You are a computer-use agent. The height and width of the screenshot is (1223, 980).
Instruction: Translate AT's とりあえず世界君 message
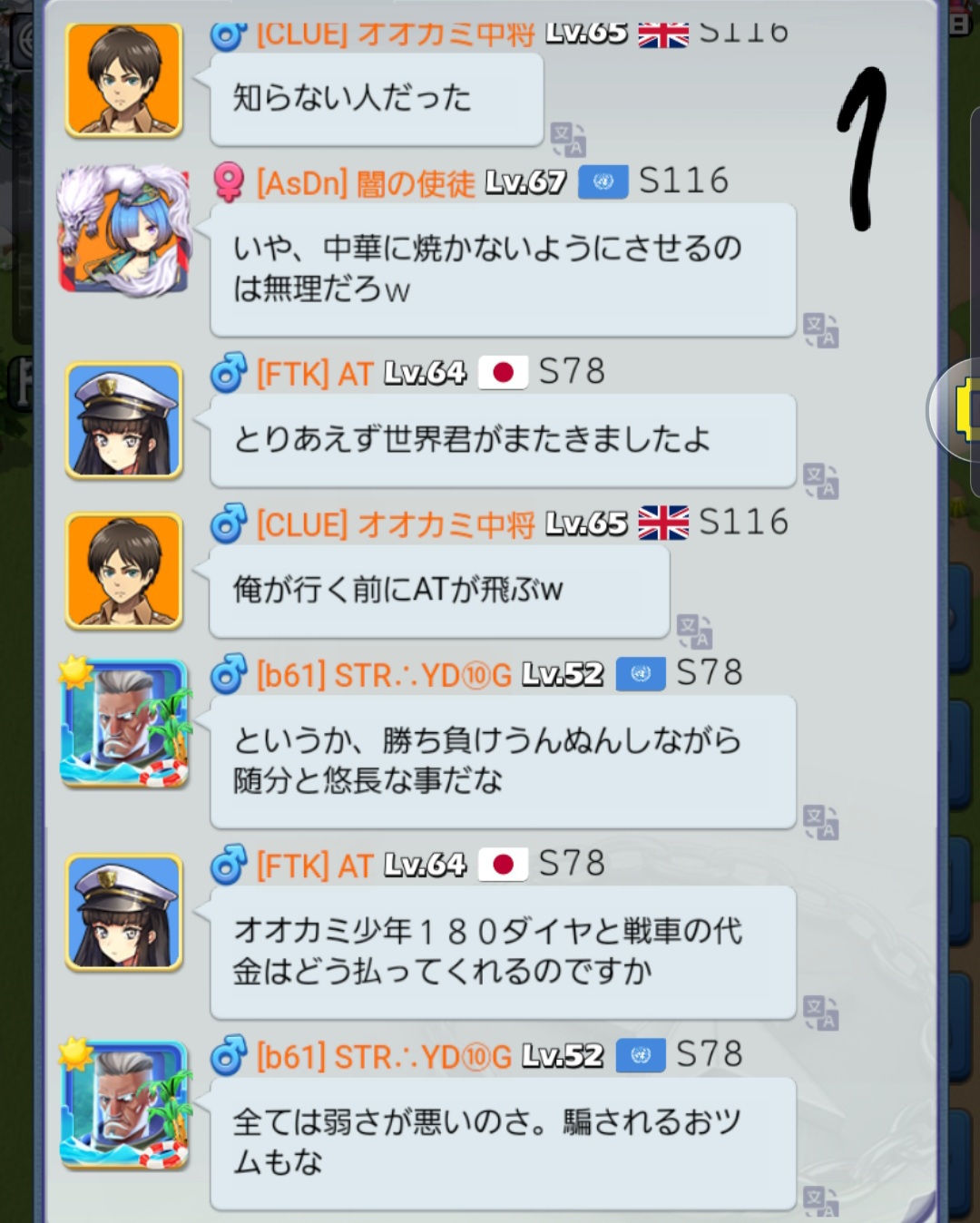coord(820,481)
